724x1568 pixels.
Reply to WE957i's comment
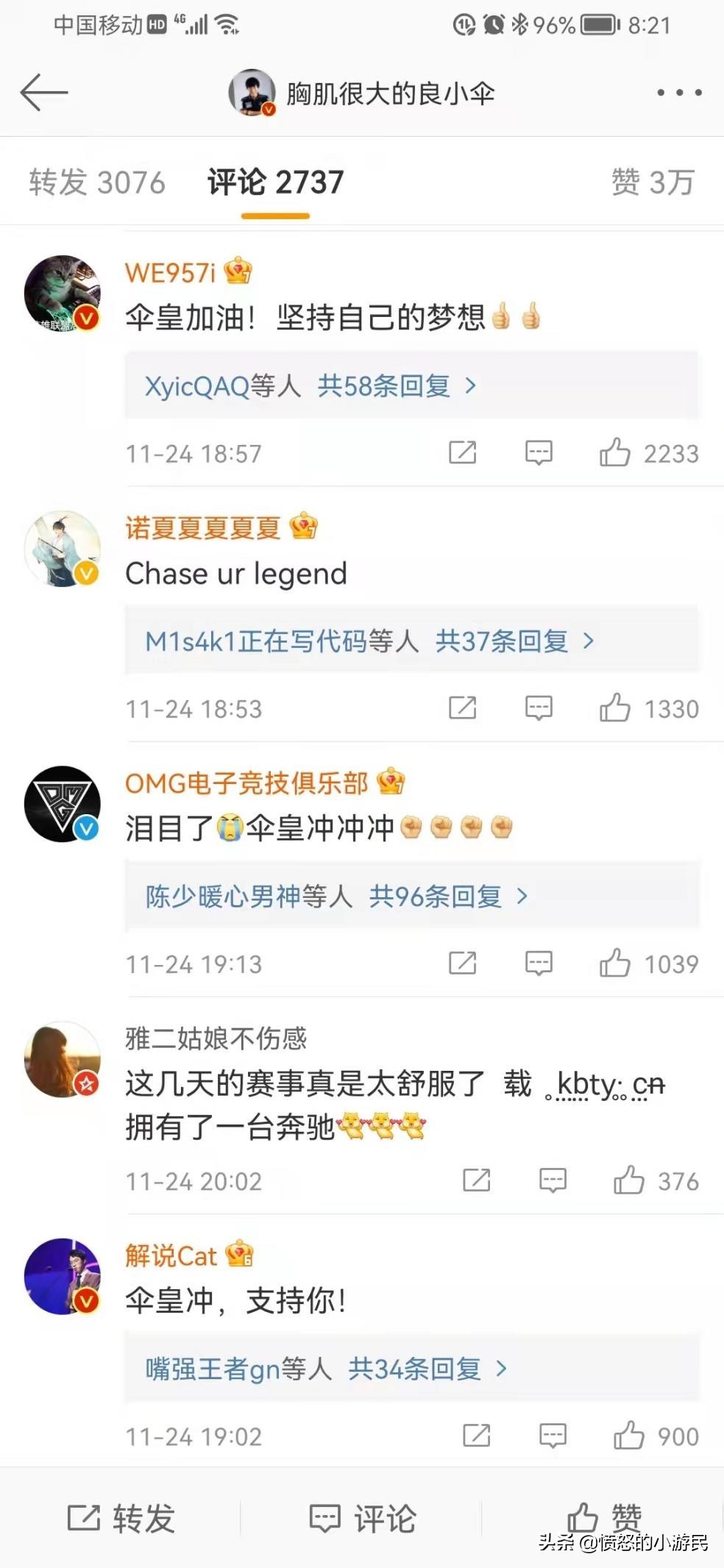539,453
